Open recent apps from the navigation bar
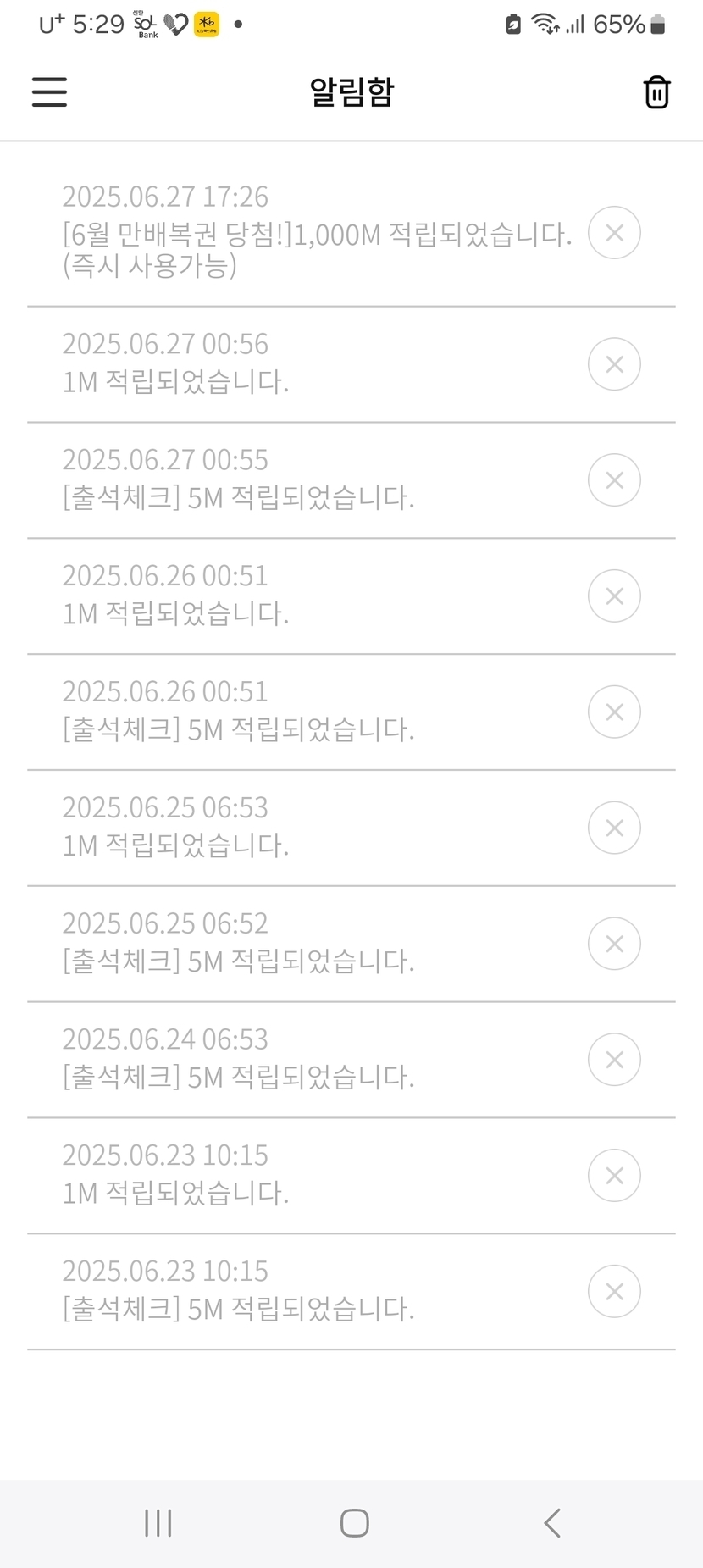This screenshot has width=703, height=1568. (x=158, y=1523)
